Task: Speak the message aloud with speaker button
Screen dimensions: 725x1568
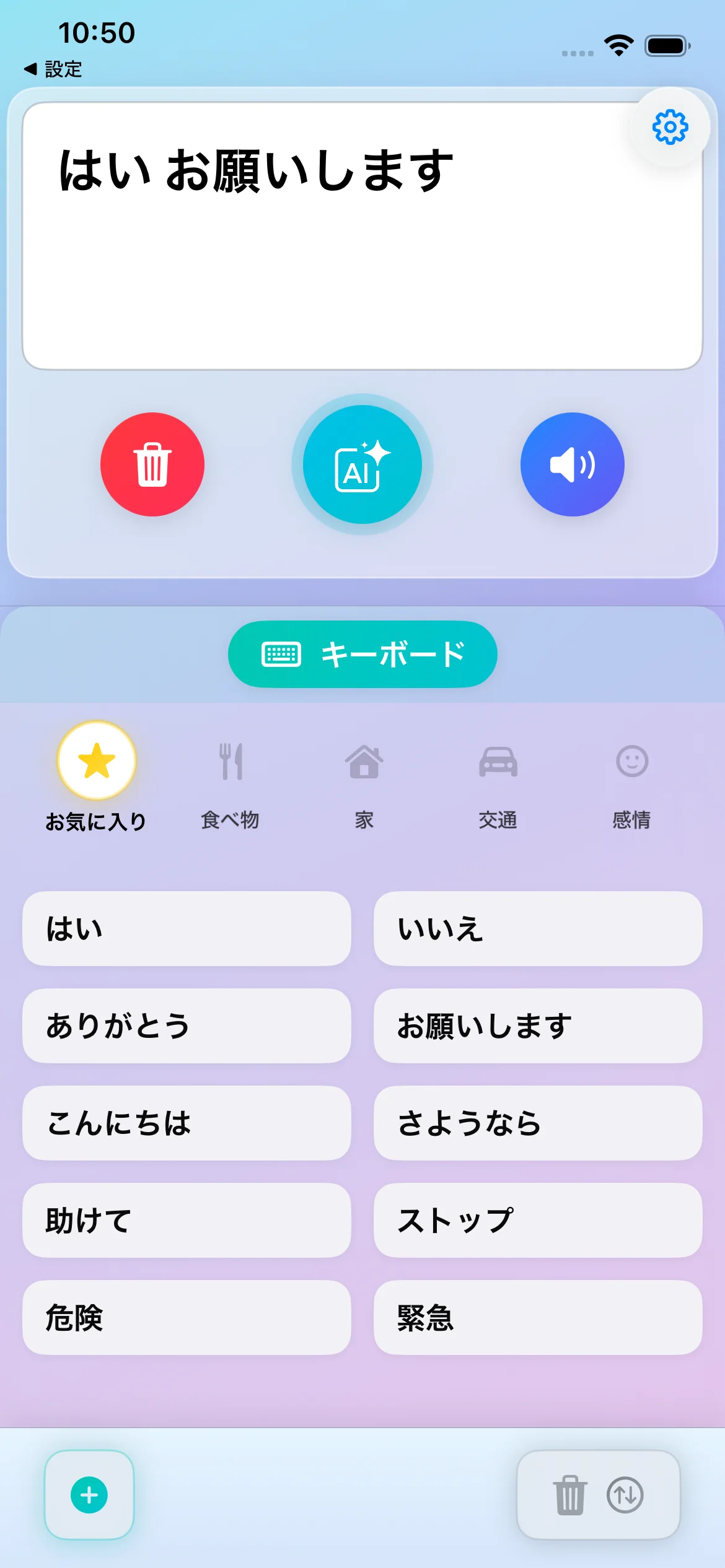Action: (x=572, y=464)
